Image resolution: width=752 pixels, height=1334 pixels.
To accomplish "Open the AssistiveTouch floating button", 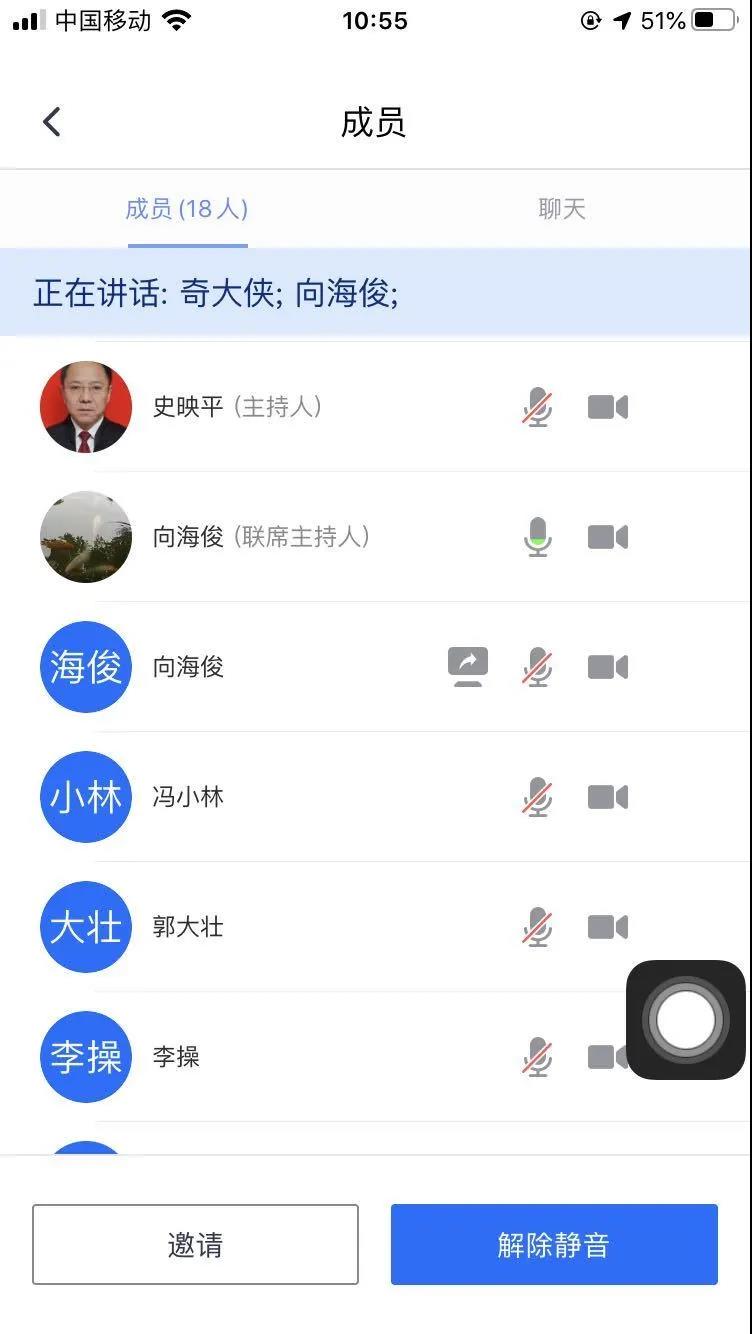I will coord(686,1020).
